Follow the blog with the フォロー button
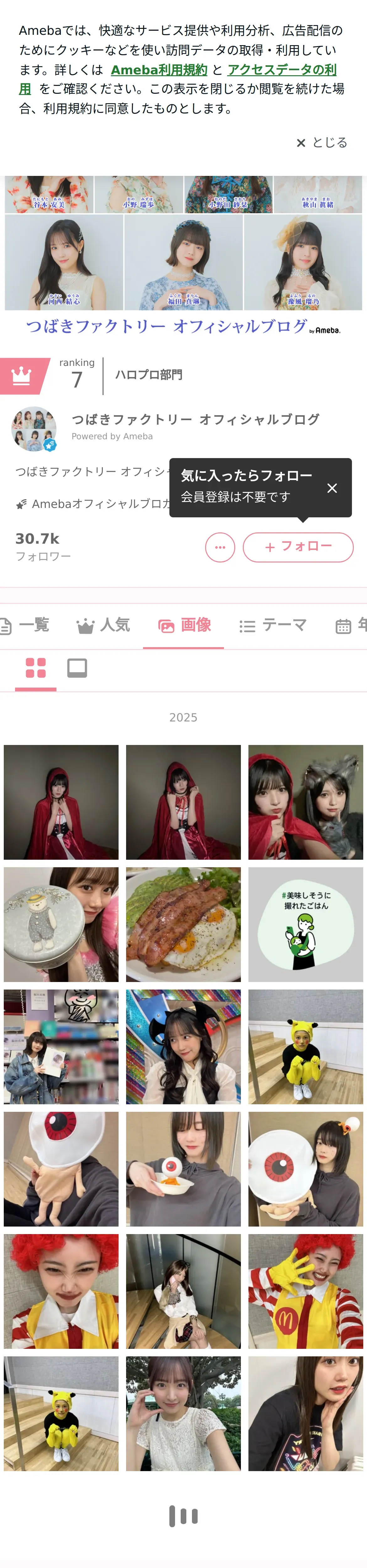 (x=298, y=546)
